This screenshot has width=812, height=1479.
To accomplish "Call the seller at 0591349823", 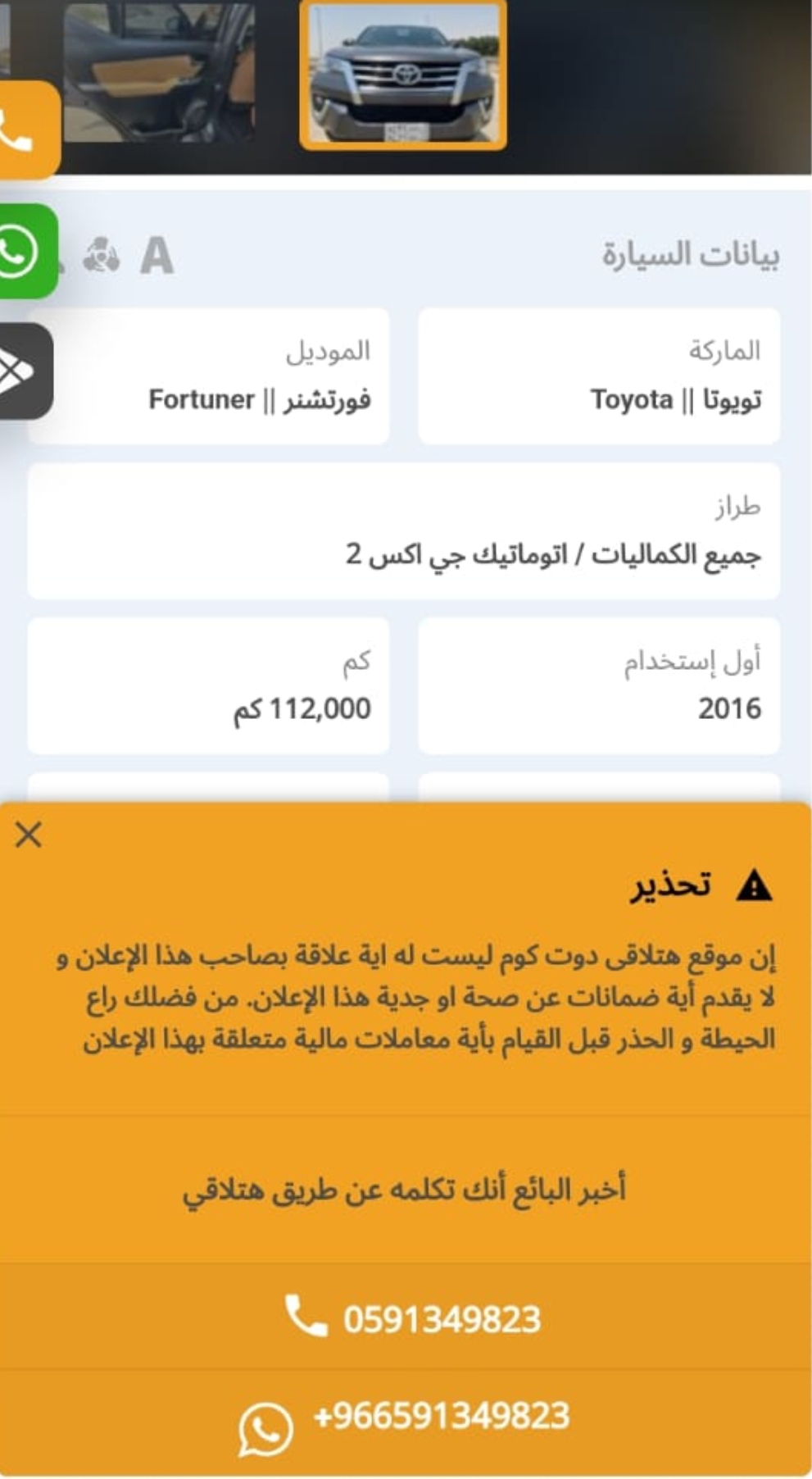I will (406, 1317).
